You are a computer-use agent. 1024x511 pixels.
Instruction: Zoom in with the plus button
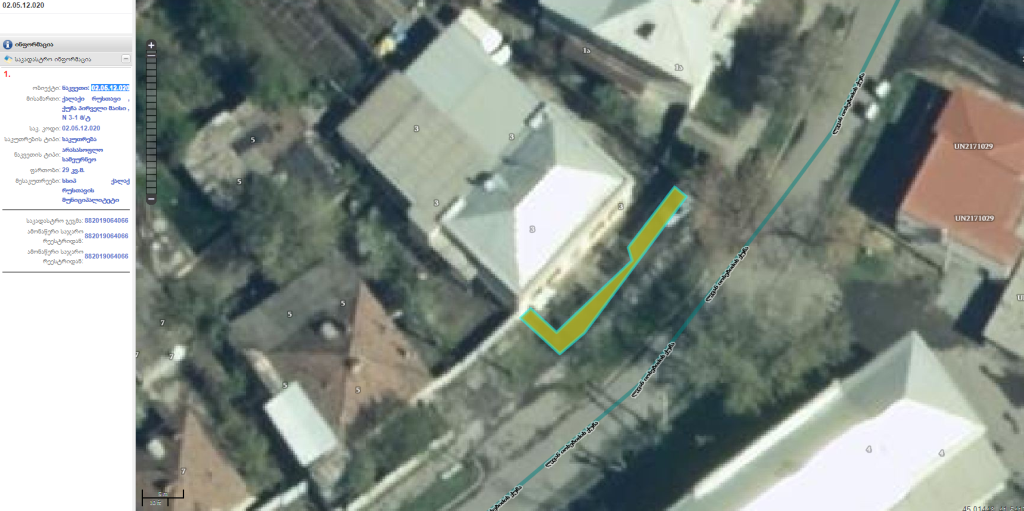tap(151, 46)
